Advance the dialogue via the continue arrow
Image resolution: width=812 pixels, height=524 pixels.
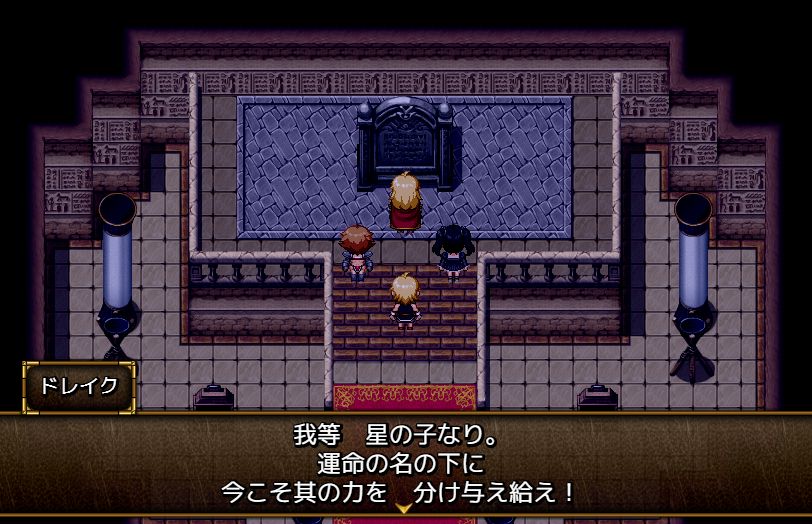coord(405,508)
